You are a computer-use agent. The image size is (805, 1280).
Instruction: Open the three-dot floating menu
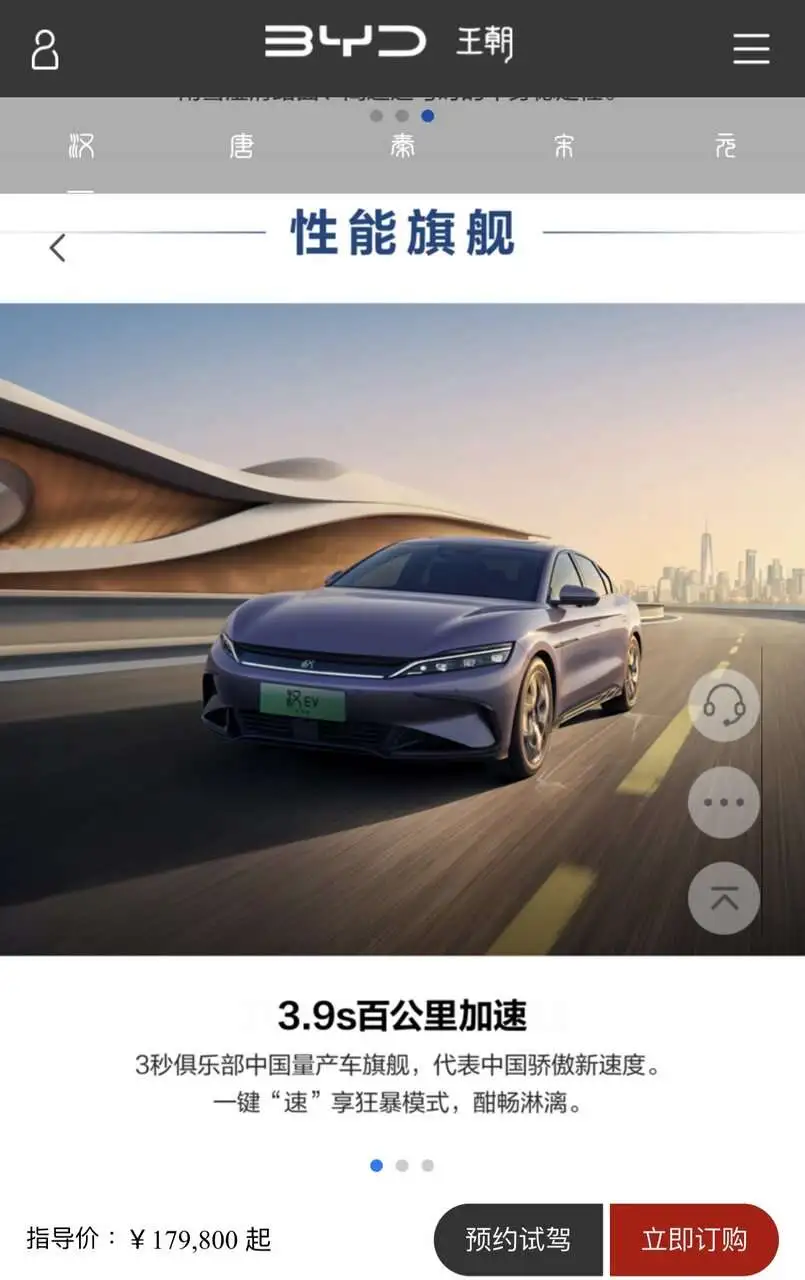pyautogui.click(x=724, y=802)
